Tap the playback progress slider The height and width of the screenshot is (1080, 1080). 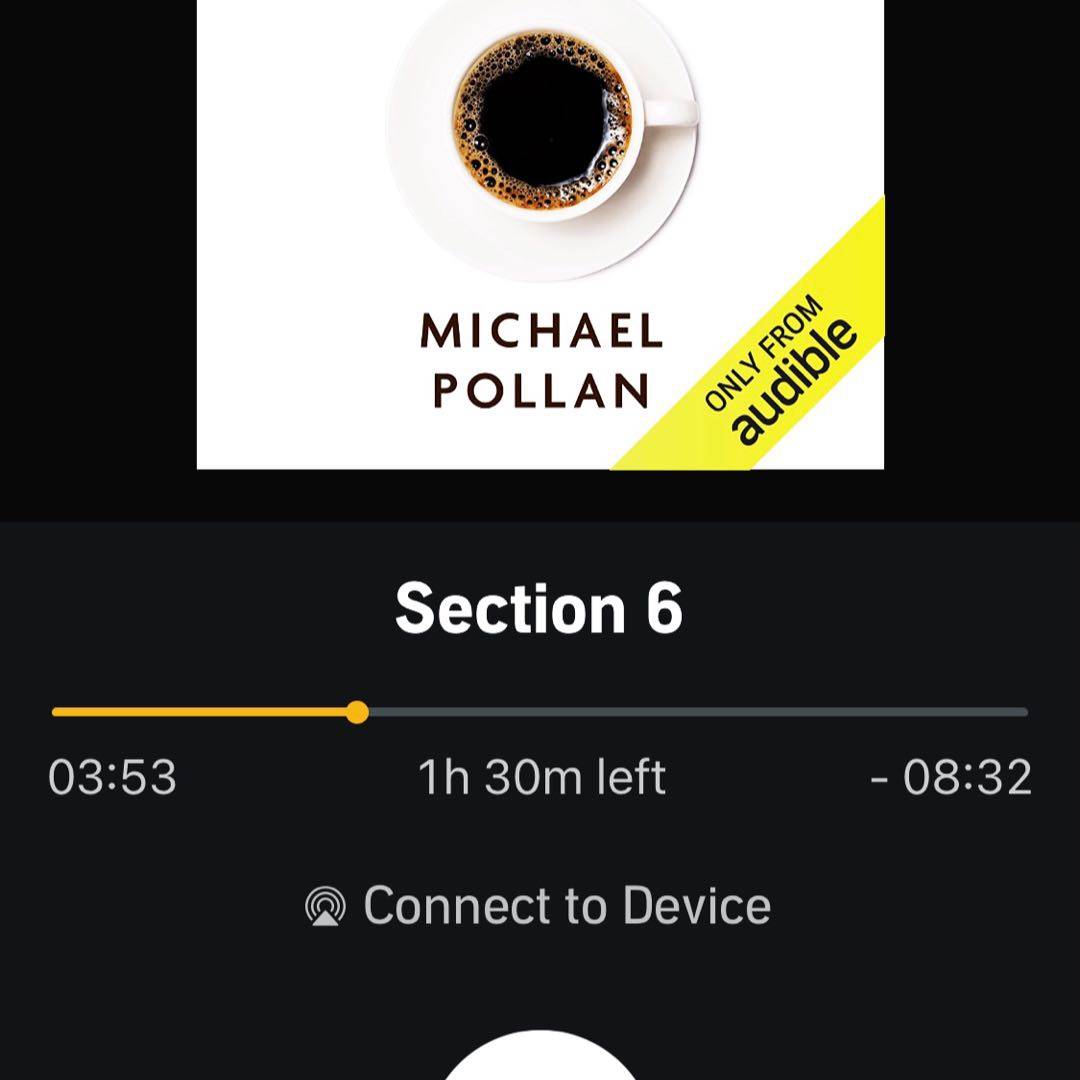click(x=540, y=712)
